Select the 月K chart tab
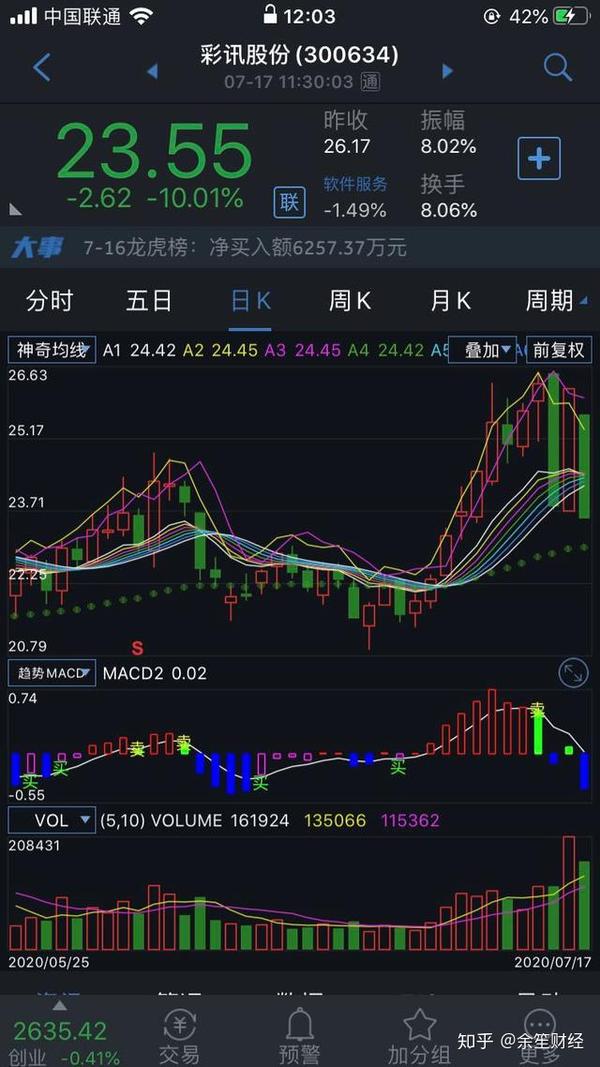600x1067 pixels. 450,300
